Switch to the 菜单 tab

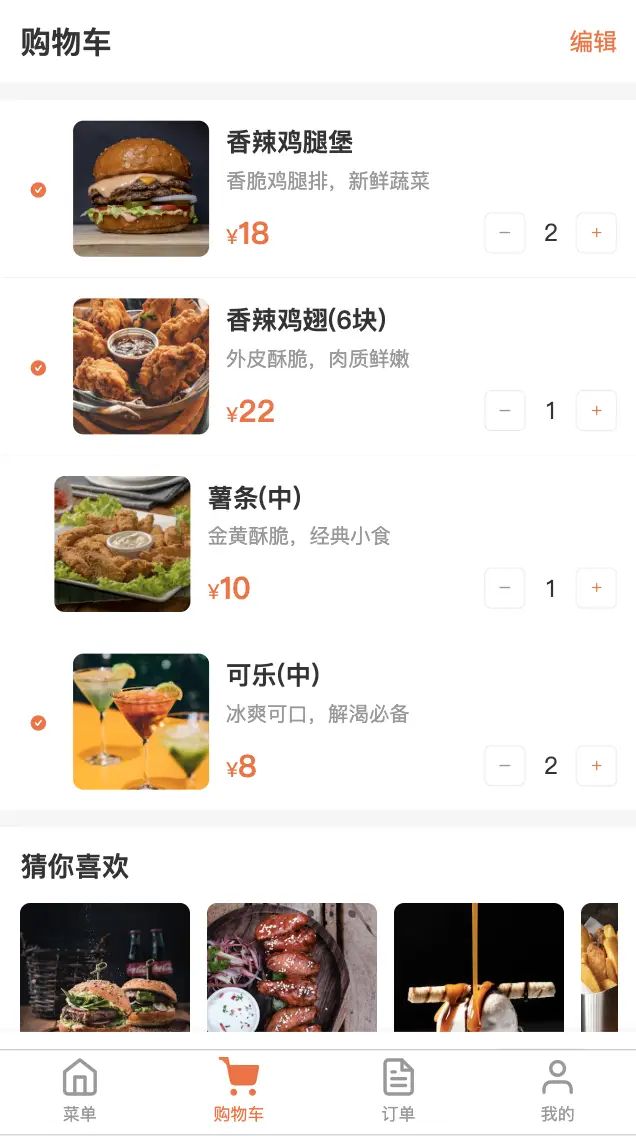click(x=80, y=1092)
